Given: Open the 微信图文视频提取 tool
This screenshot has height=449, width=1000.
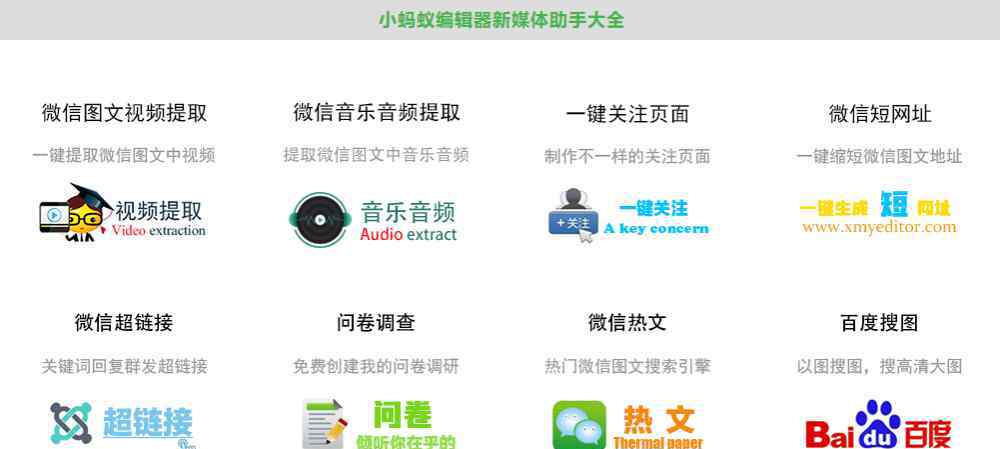Looking at the screenshot, I should click(124, 113).
